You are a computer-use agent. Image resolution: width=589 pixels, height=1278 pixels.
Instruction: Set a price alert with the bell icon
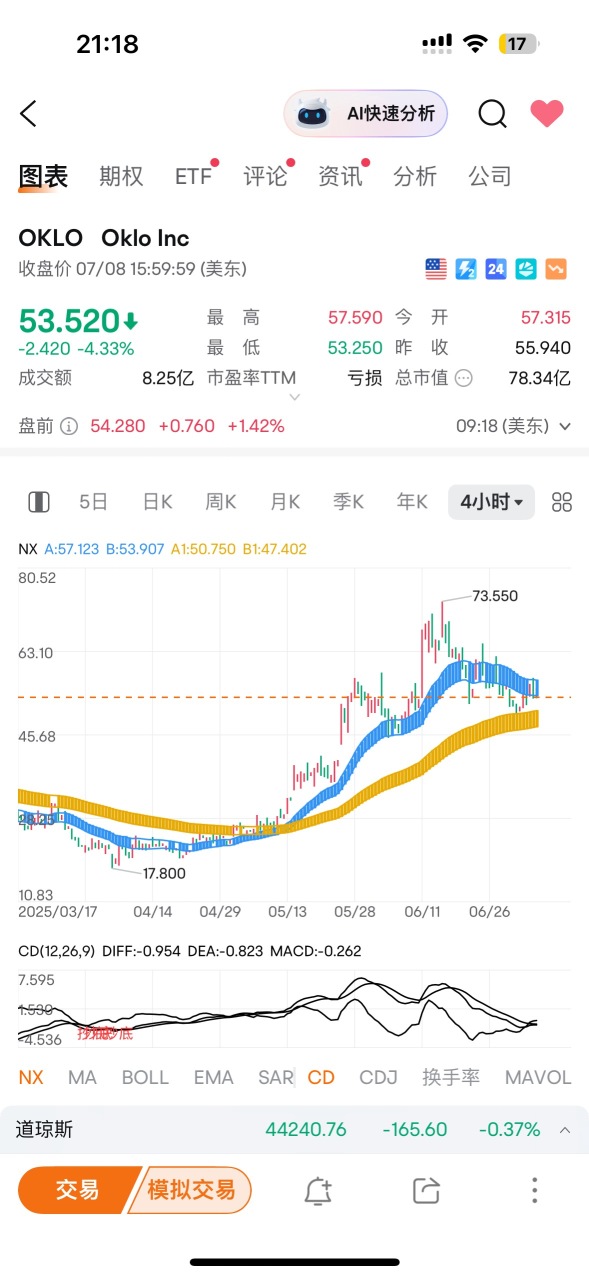click(318, 1190)
